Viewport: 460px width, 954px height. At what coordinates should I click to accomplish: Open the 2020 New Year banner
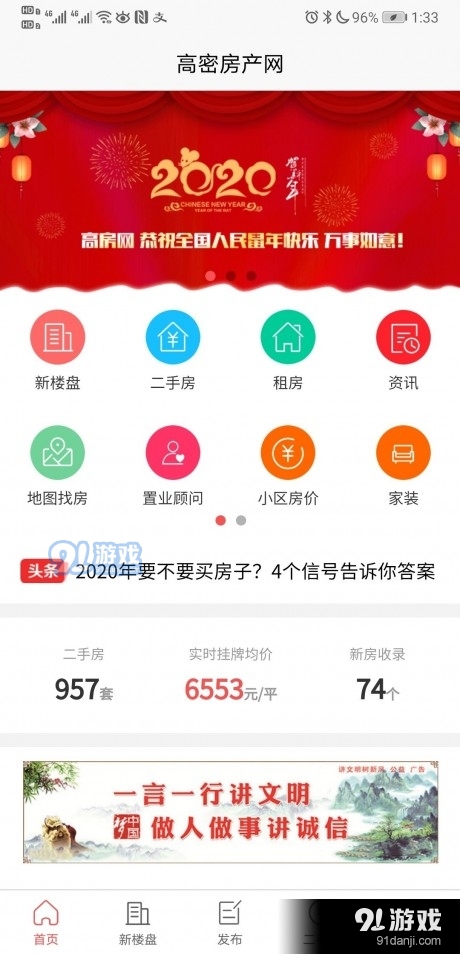click(x=230, y=190)
